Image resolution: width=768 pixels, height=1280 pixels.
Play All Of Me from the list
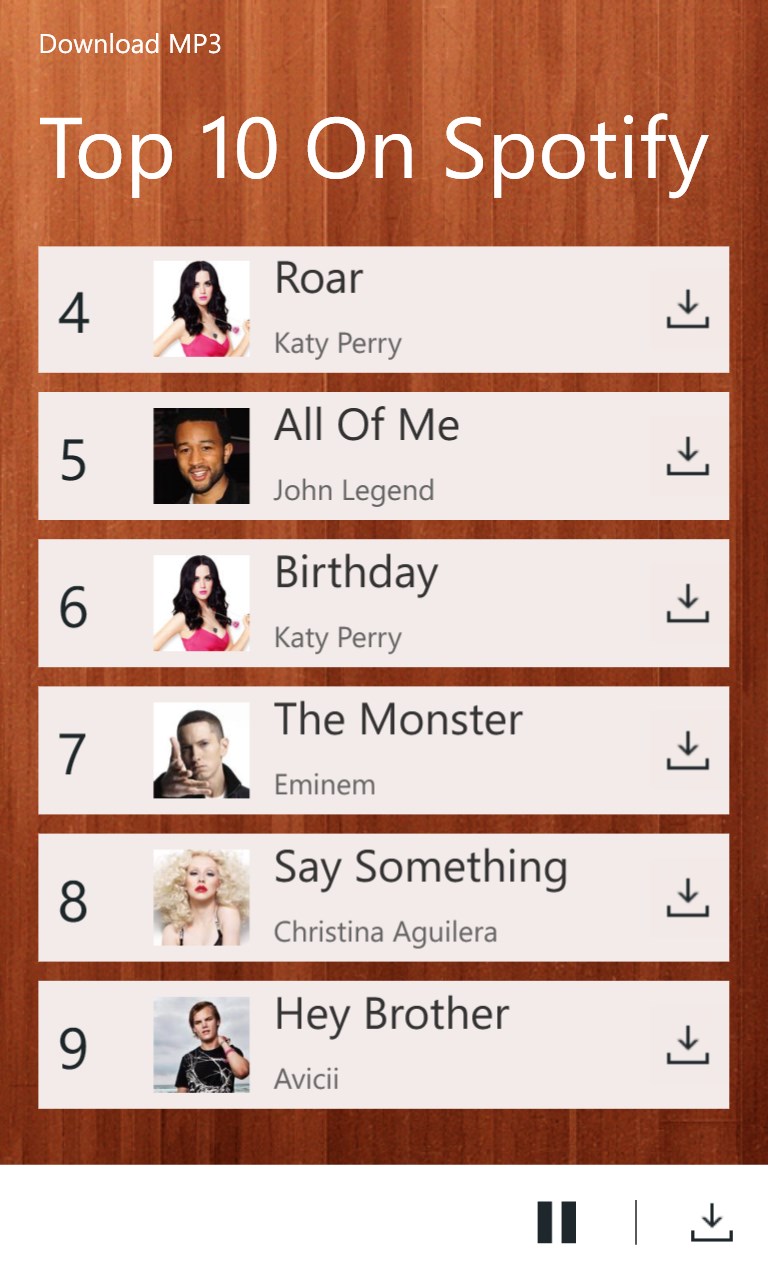(x=400, y=456)
